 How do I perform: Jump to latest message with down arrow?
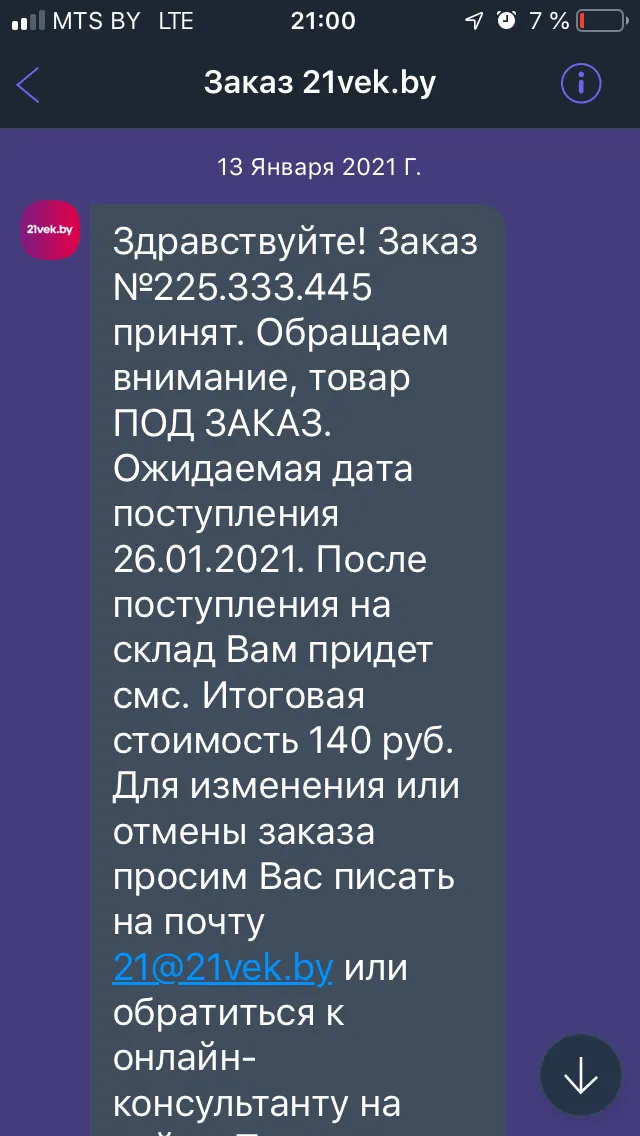[x=581, y=1075]
